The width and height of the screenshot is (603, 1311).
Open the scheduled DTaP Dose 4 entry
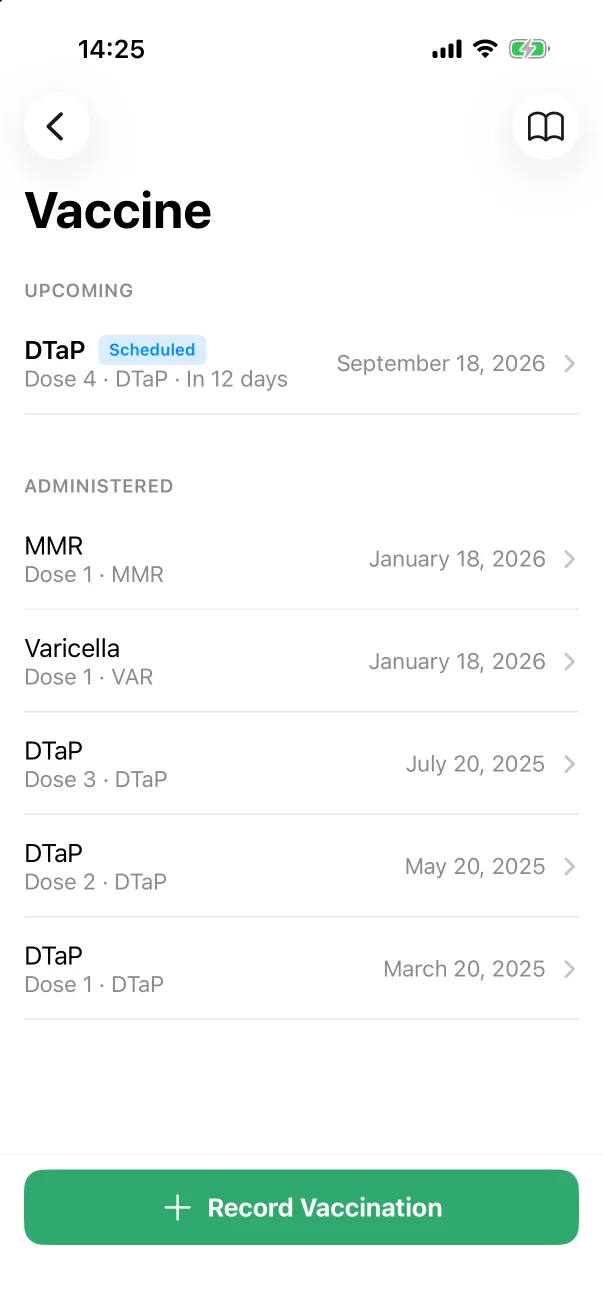[301, 364]
